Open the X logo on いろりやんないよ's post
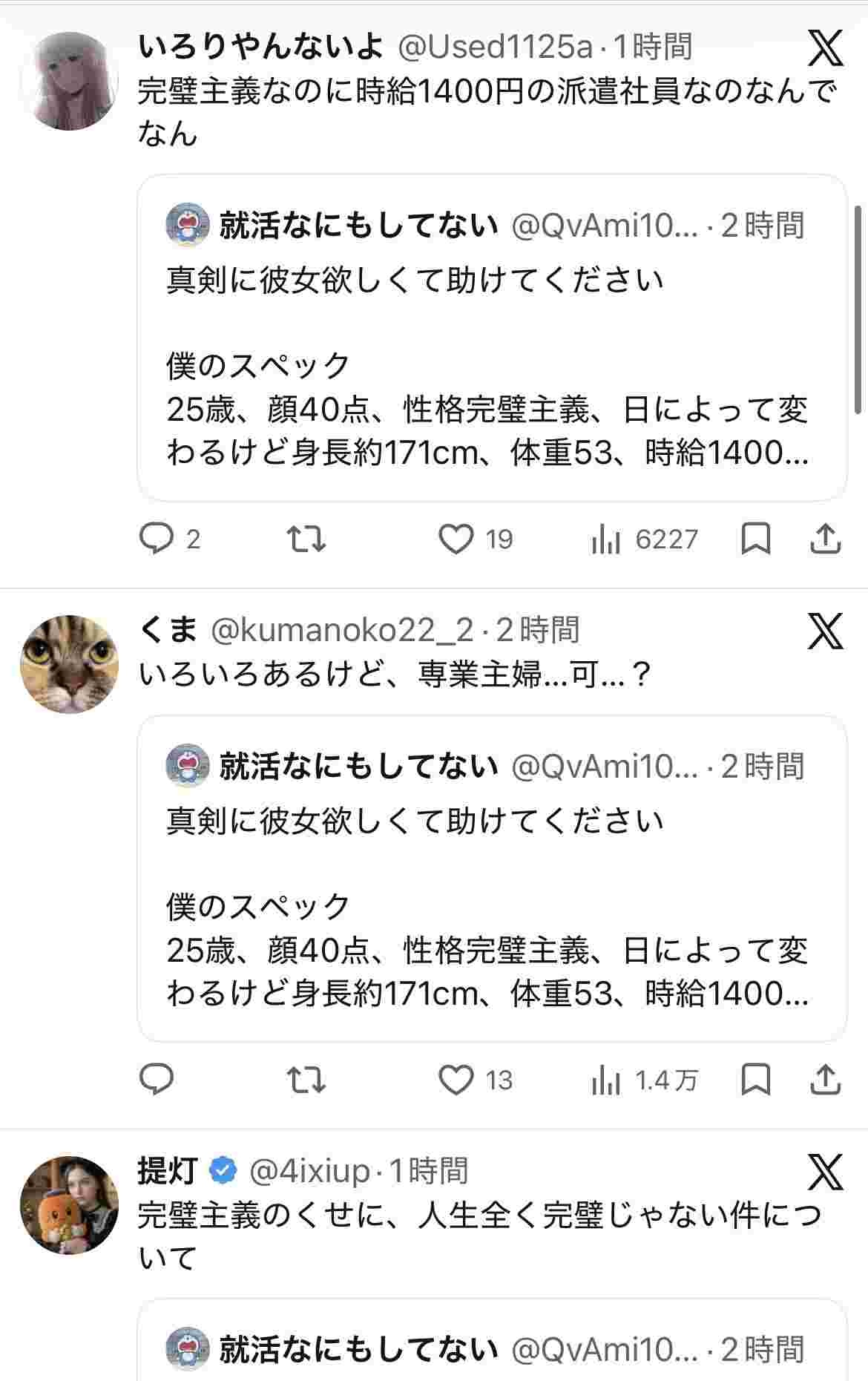Image resolution: width=868 pixels, height=1381 pixels. coord(825,48)
